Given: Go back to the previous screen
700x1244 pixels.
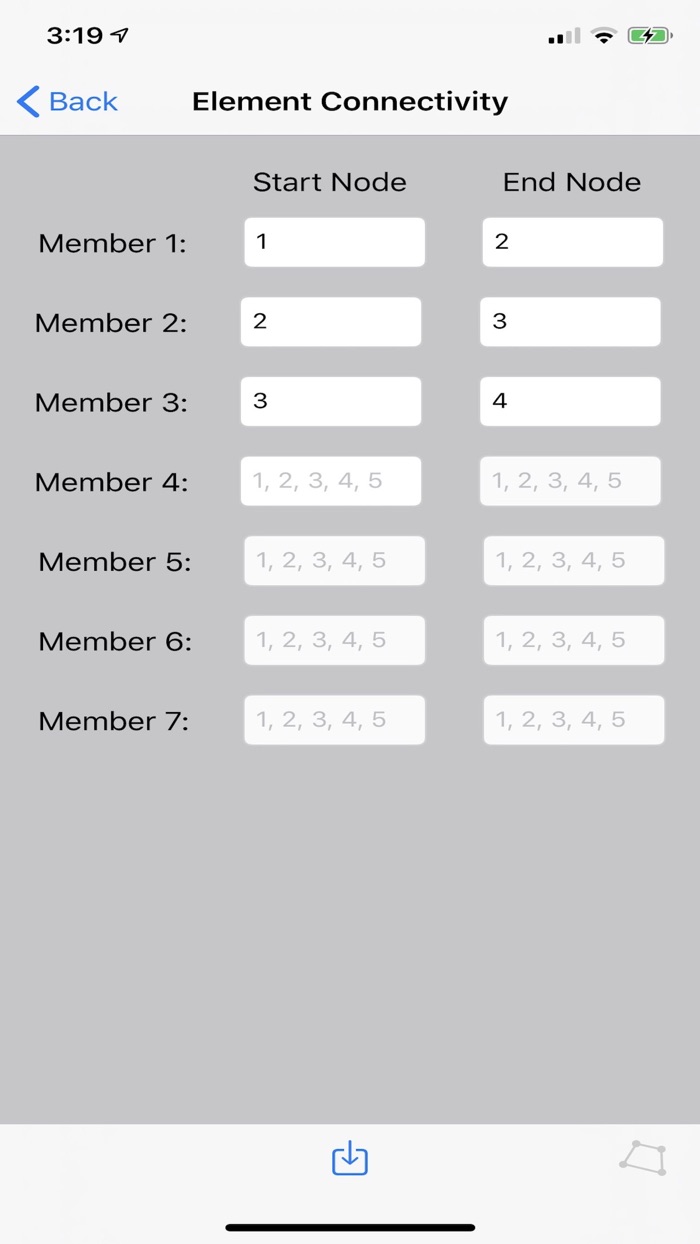Looking at the screenshot, I should coord(67,101).
